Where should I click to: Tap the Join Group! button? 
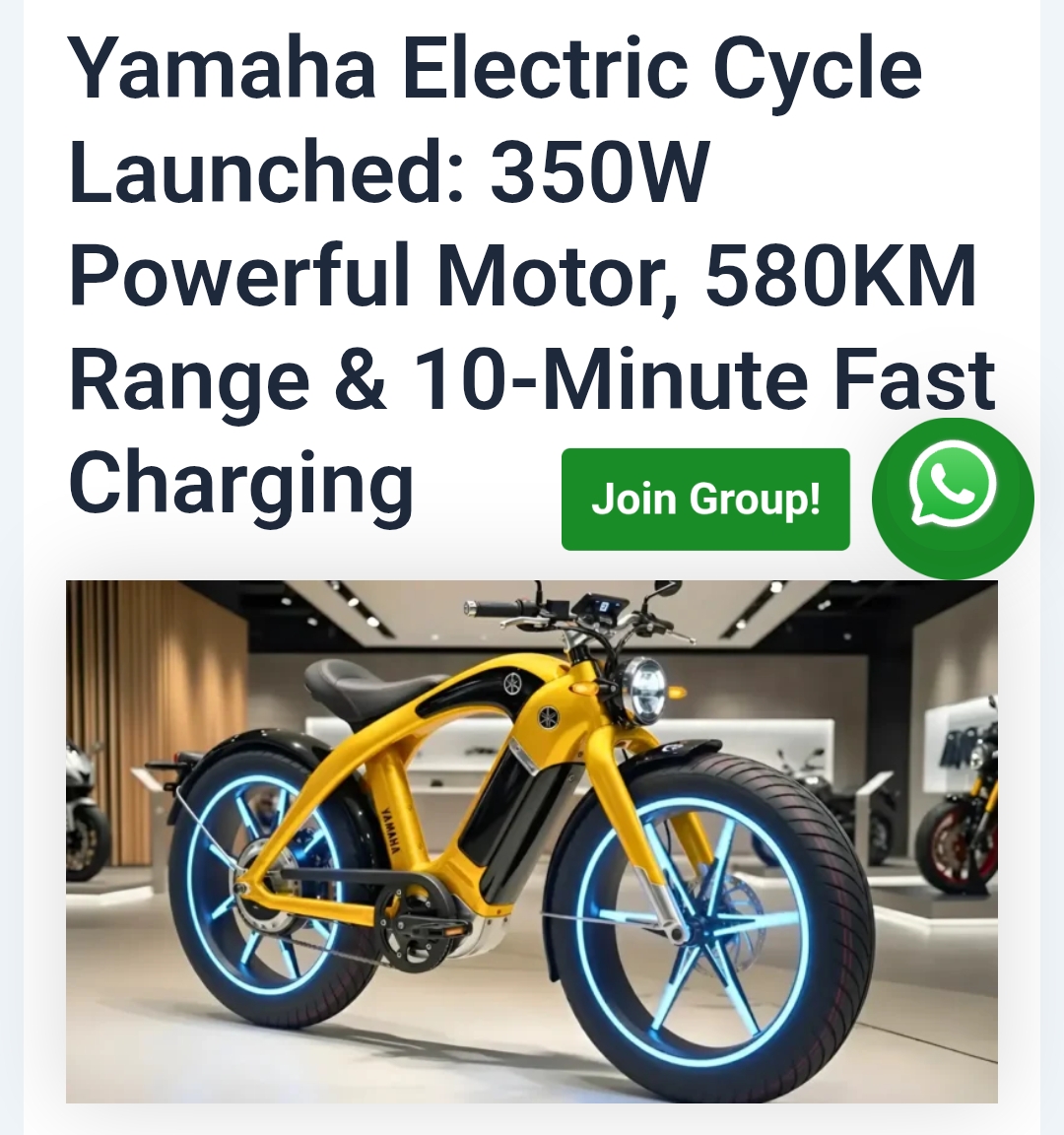click(x=705, y=500)
